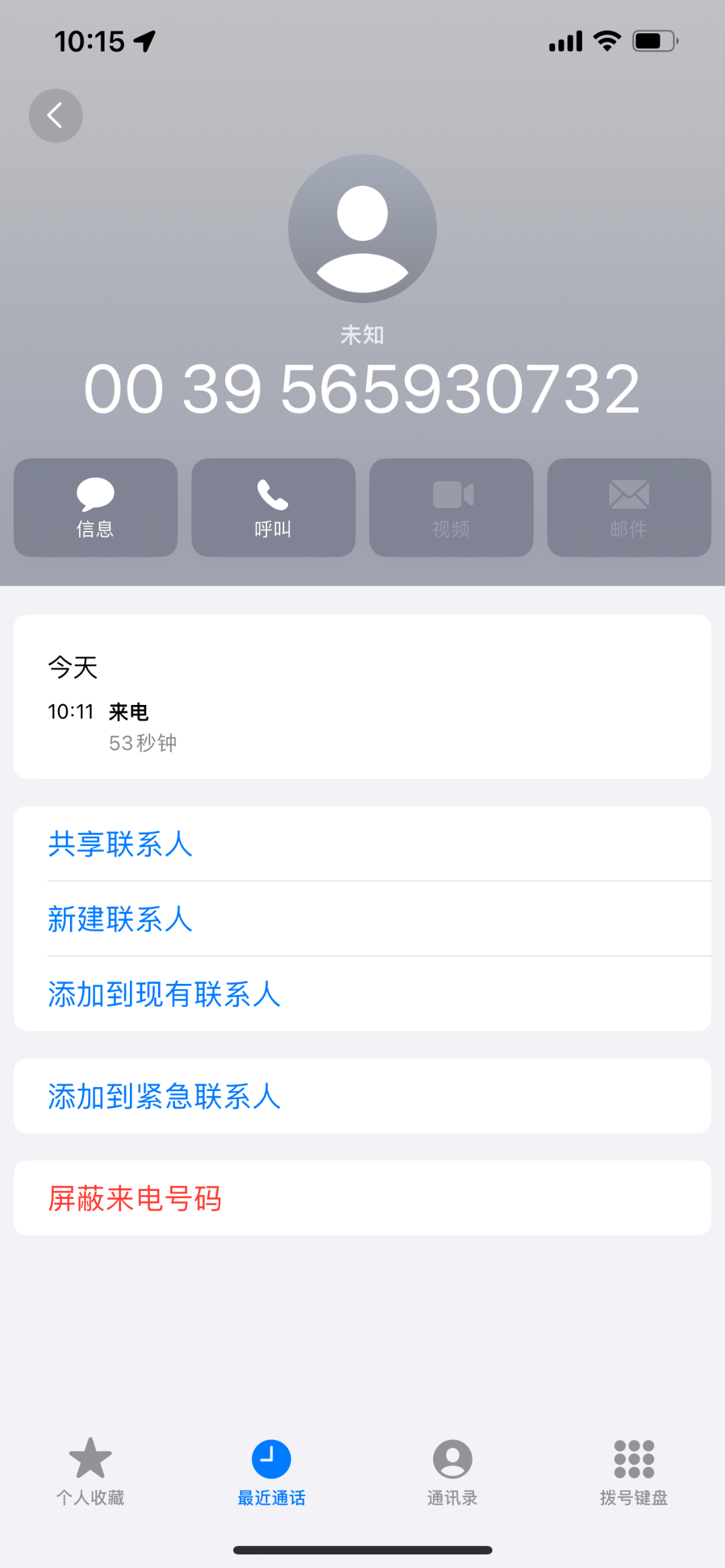Choose 添加到现有联系人

(165, 994)
